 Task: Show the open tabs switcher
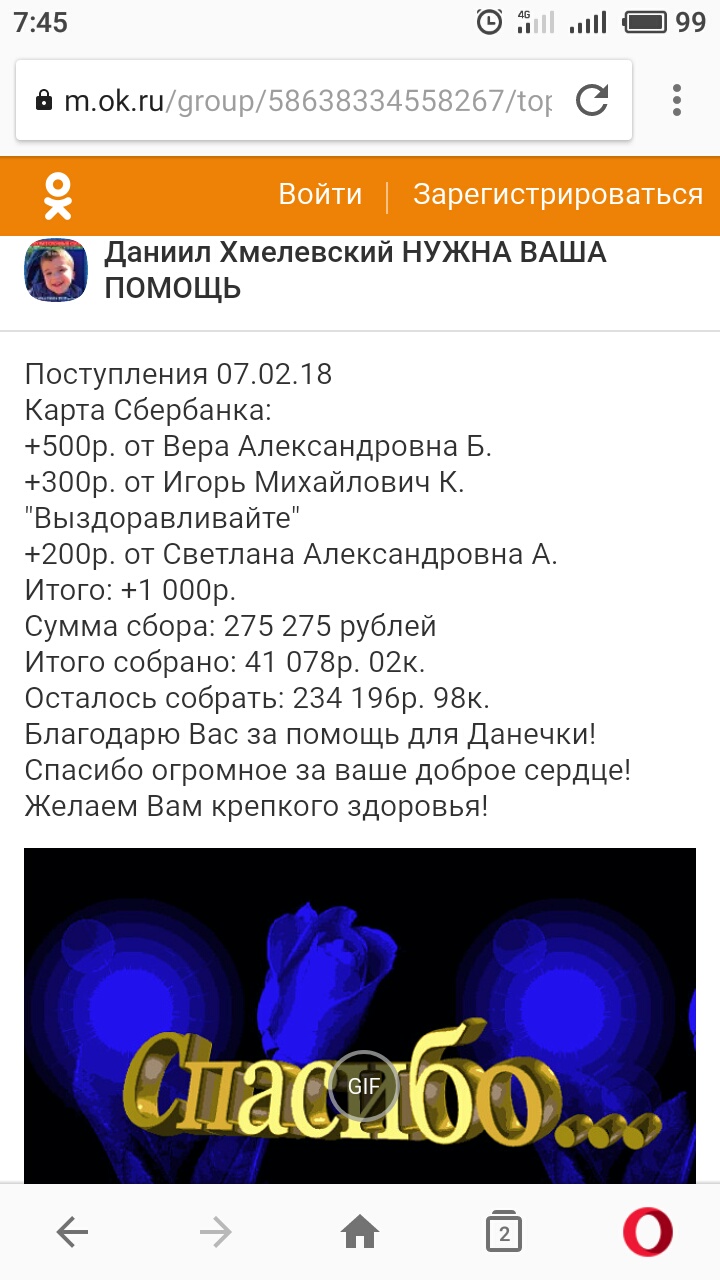(x=504, y=1233)
